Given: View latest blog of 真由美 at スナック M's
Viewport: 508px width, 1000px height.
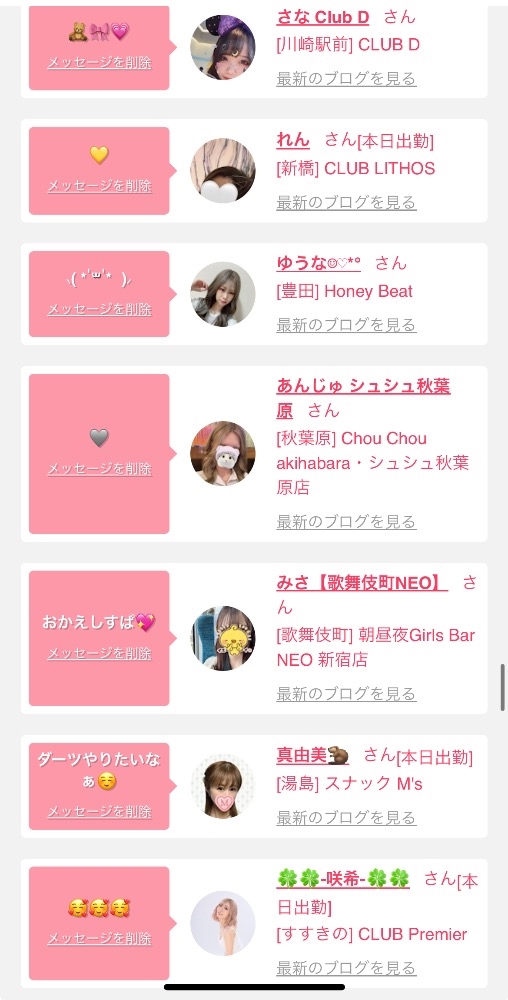Looking at the screenshot, I should (346, 817).
